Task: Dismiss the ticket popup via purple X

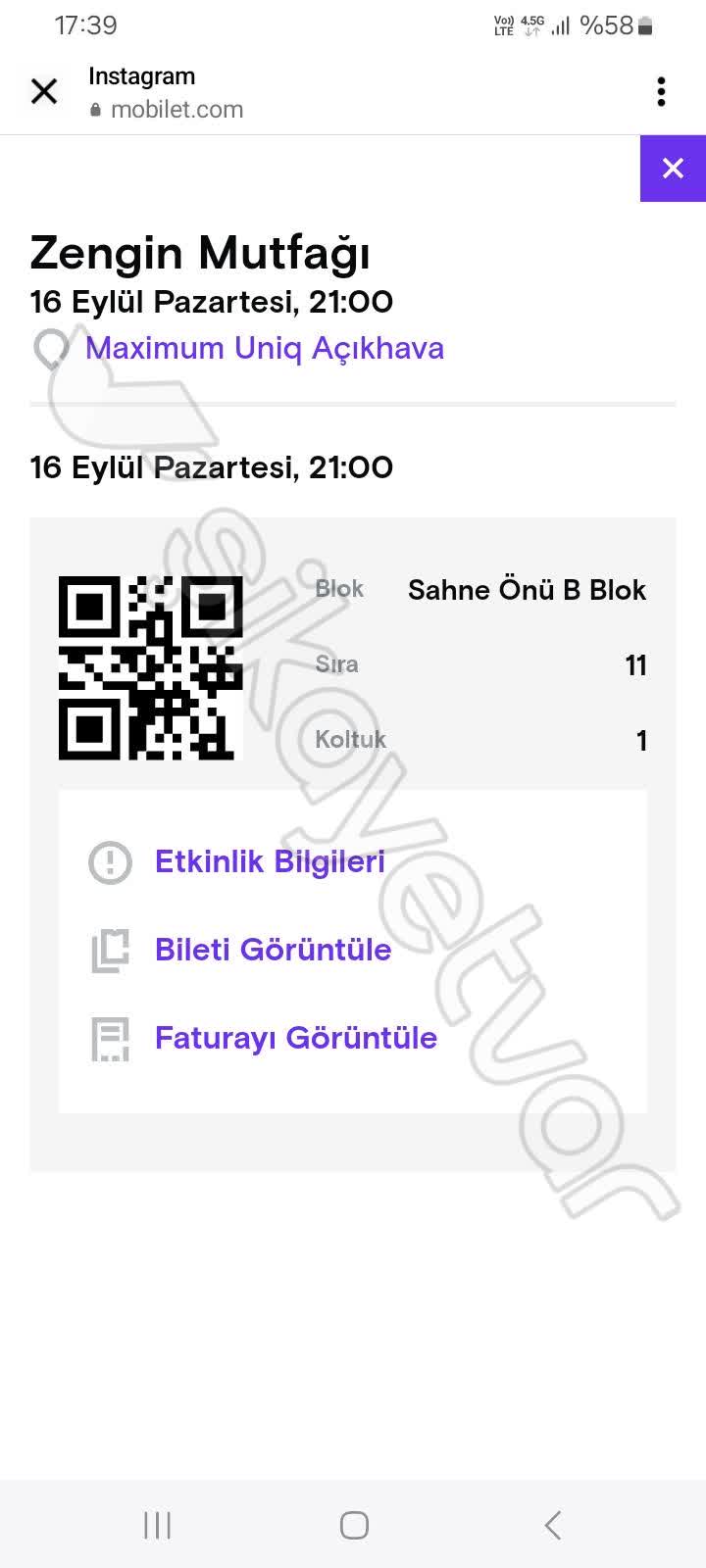Action: (673, 169)
